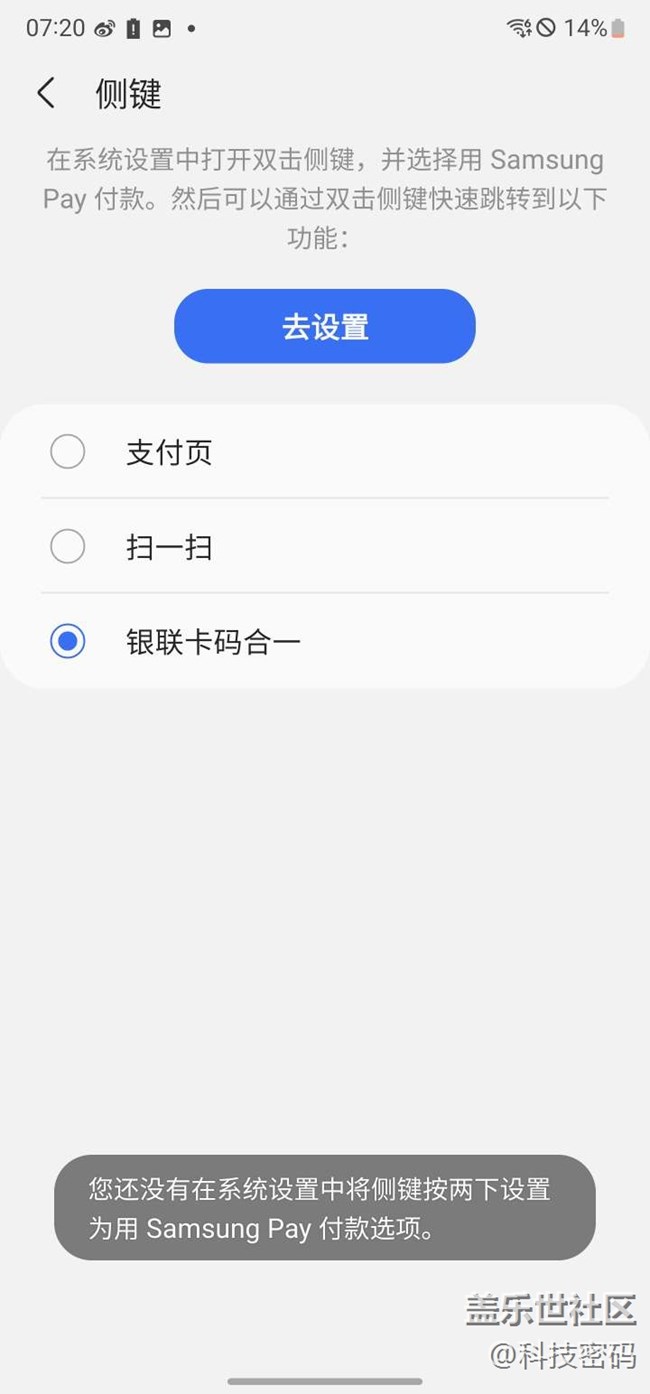The width and height of the screenshot is (650, 1394).
Task: Choose the 扫一扫 option
Action: tap(68, 547)
